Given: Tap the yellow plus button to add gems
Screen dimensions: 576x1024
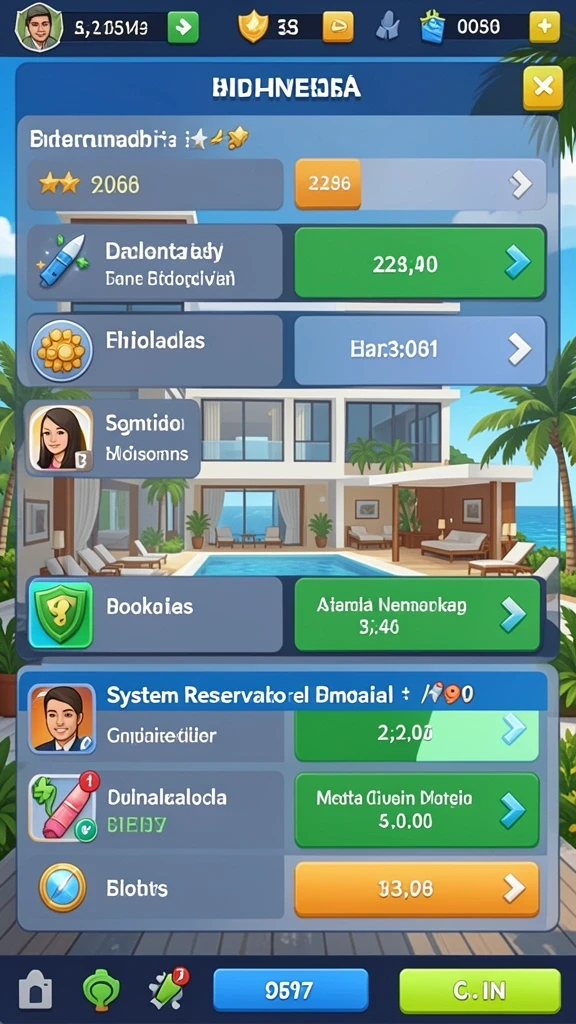Looking at the screenshot, I should pyautogui.click(x=544, y=27).
